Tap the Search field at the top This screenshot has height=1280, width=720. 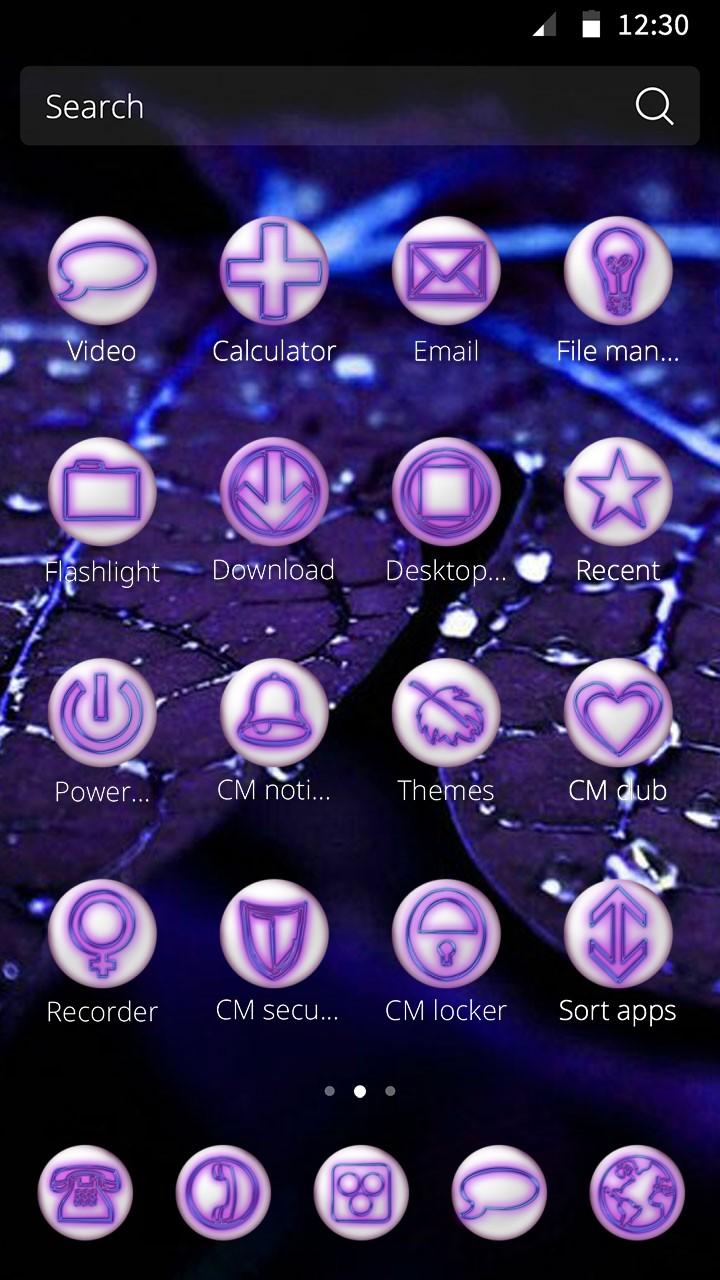click(320, 107)
